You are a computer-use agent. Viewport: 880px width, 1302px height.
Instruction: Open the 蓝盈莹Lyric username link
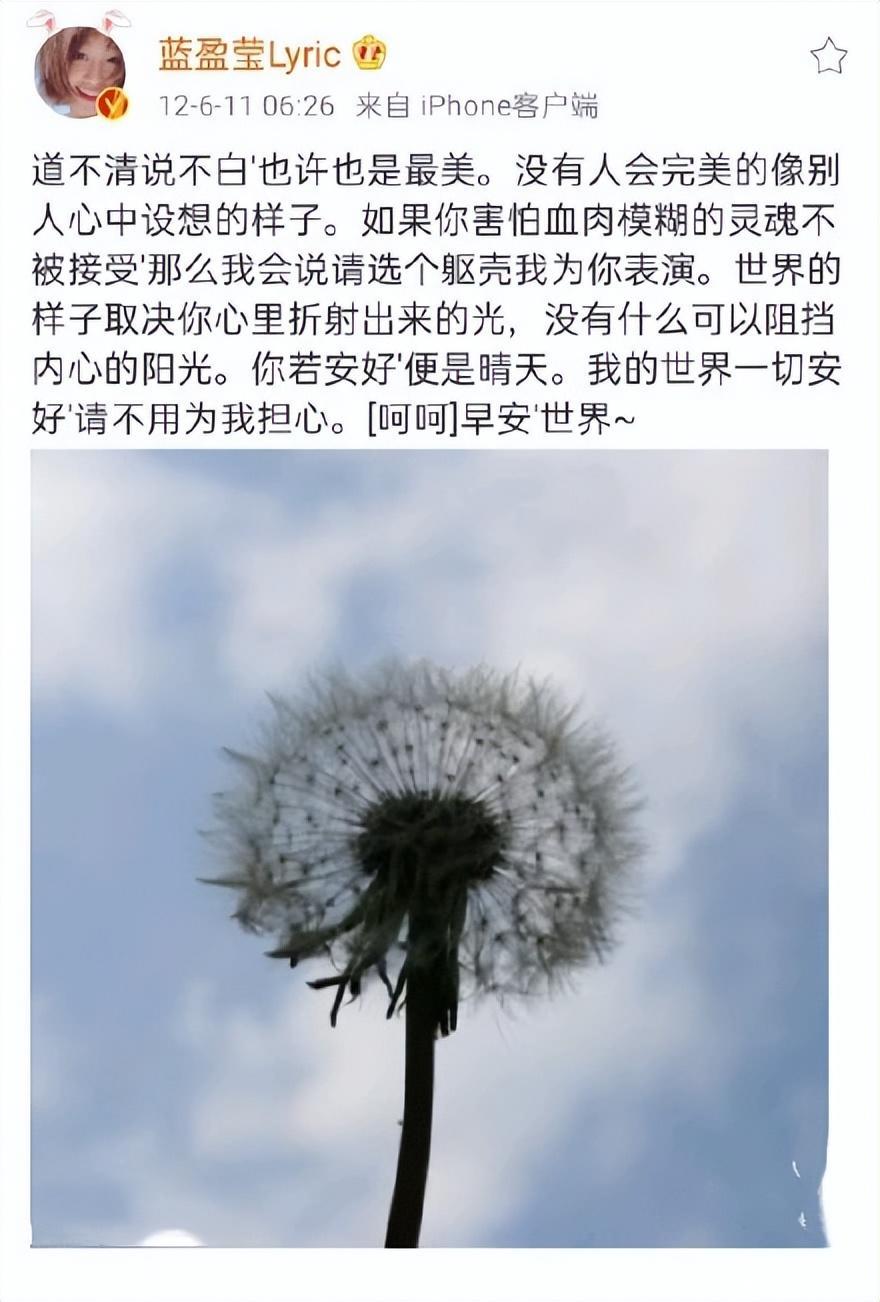(x=250, y=55)
